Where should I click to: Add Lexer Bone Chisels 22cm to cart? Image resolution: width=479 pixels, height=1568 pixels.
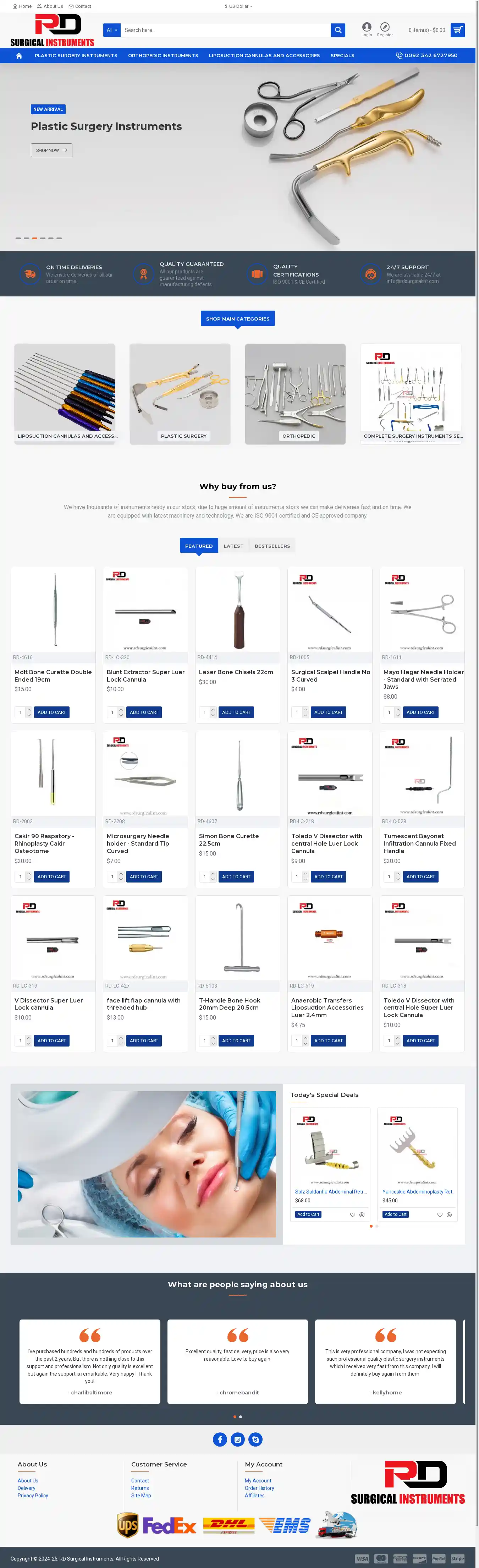pyautogui.click(x=236, y=712)
